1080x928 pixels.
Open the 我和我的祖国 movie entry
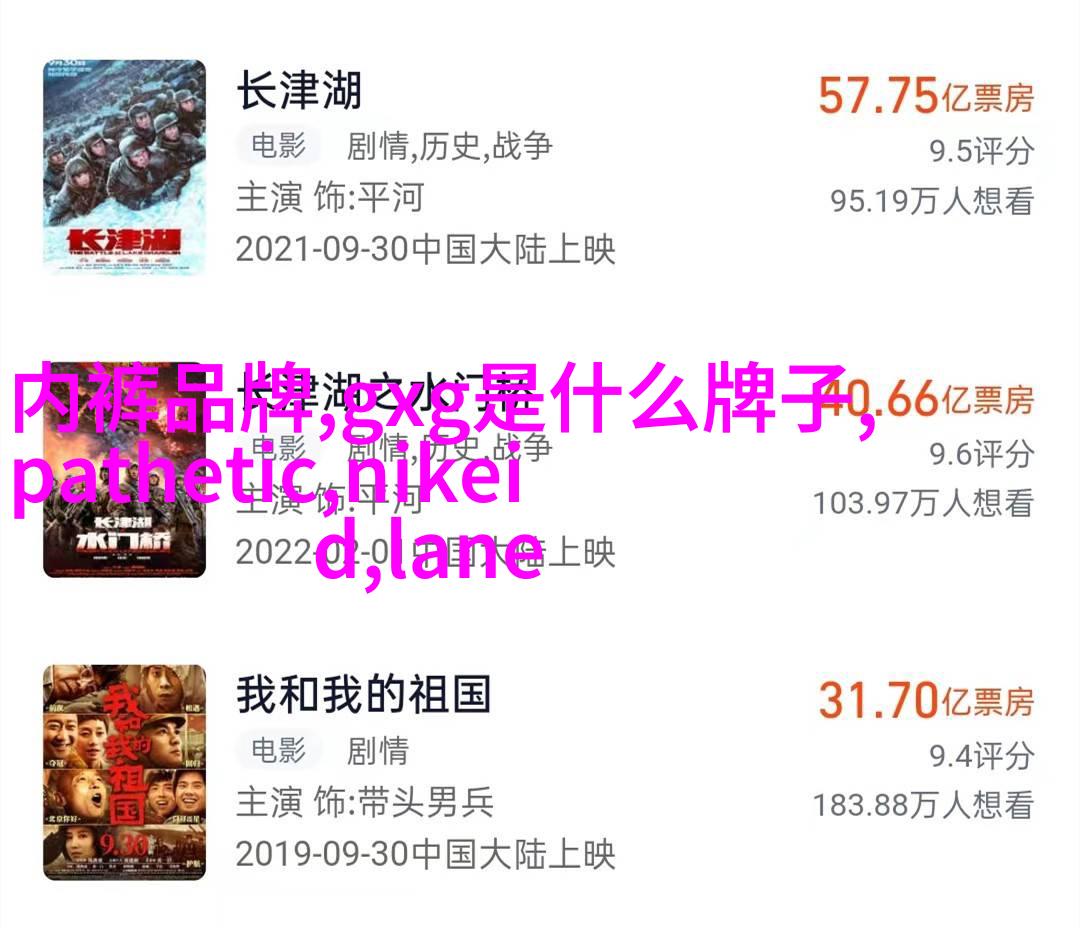pyautogui.click(x=362, y=695)
